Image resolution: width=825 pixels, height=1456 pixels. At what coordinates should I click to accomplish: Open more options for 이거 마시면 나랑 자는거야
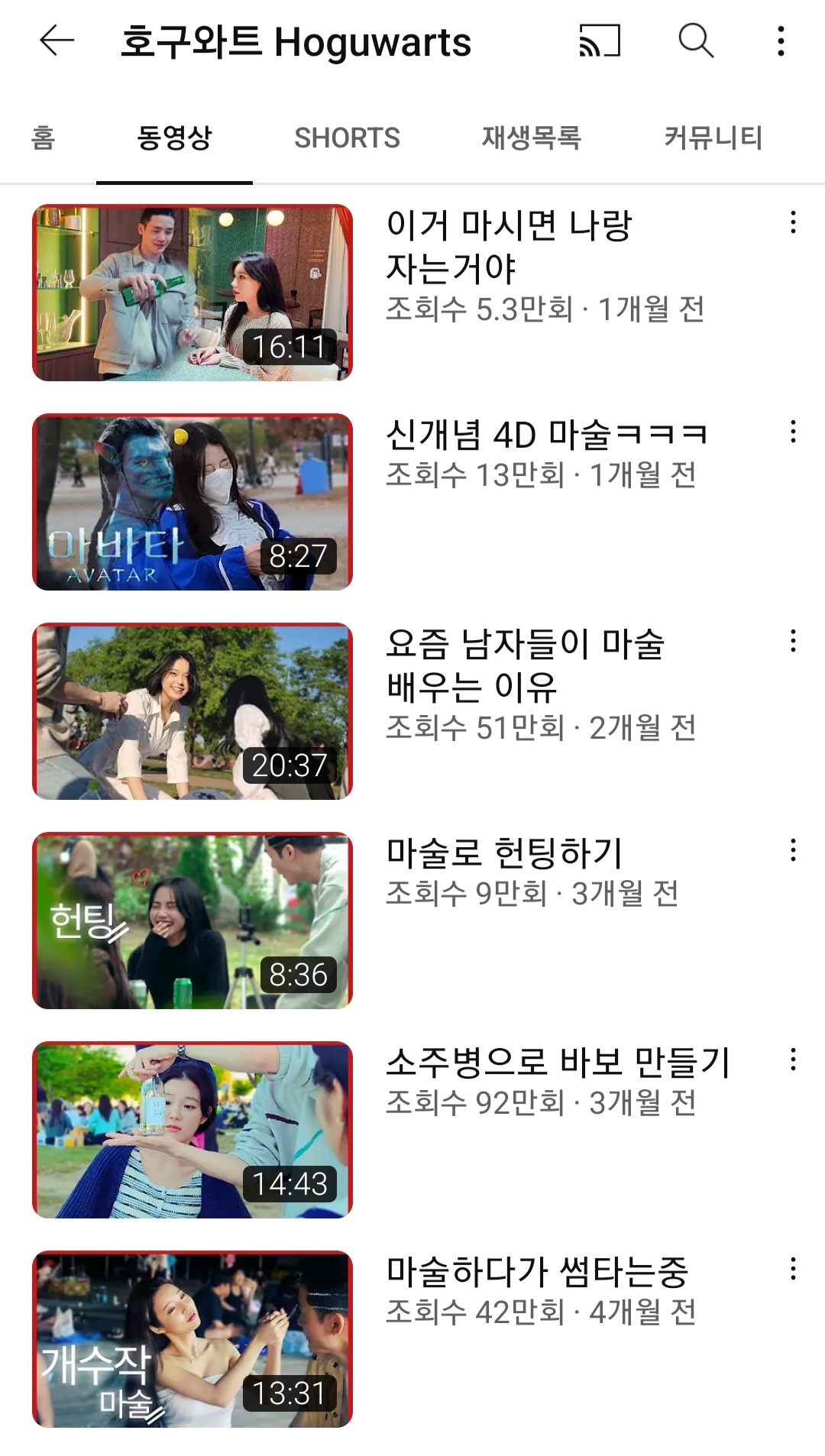coord(793,222)
